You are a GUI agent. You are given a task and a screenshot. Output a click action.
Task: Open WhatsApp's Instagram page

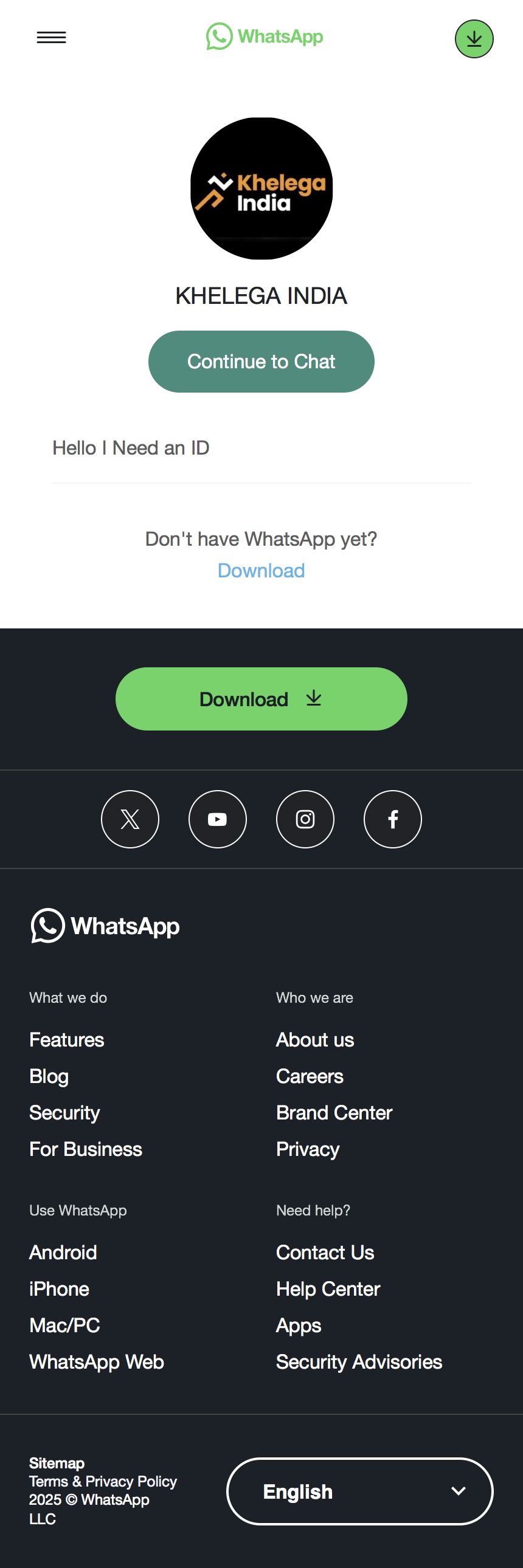pos(305,819)
